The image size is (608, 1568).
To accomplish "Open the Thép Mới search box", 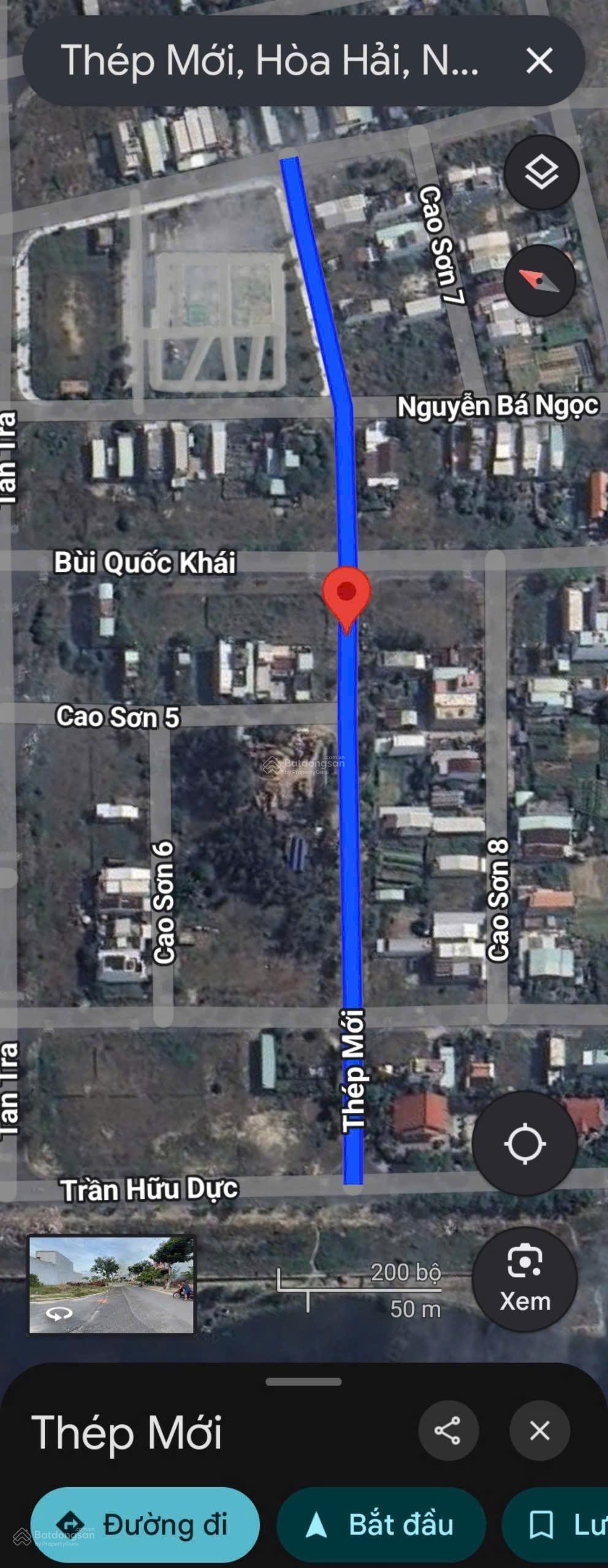I will pos(270,61).
